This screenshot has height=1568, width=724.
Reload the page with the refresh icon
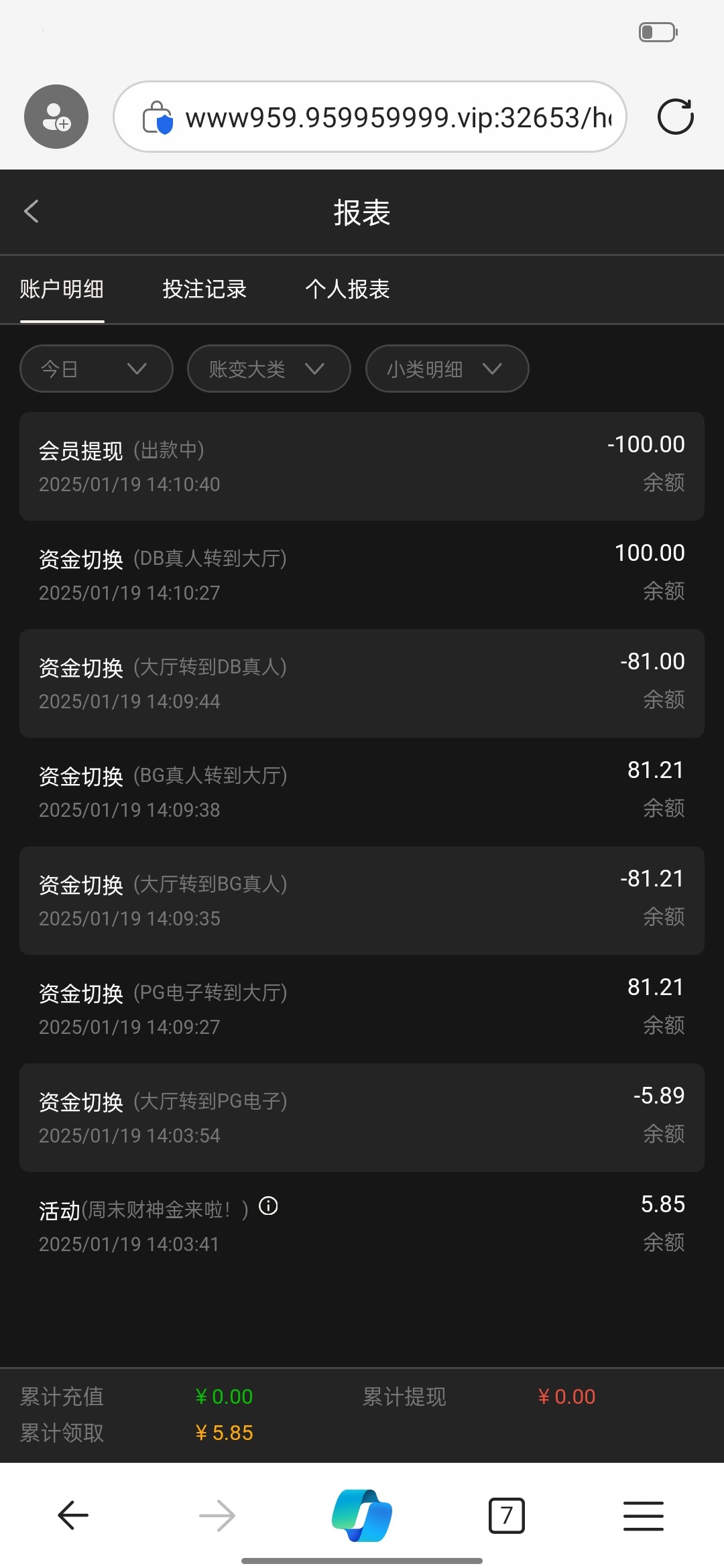click(675, 117)
